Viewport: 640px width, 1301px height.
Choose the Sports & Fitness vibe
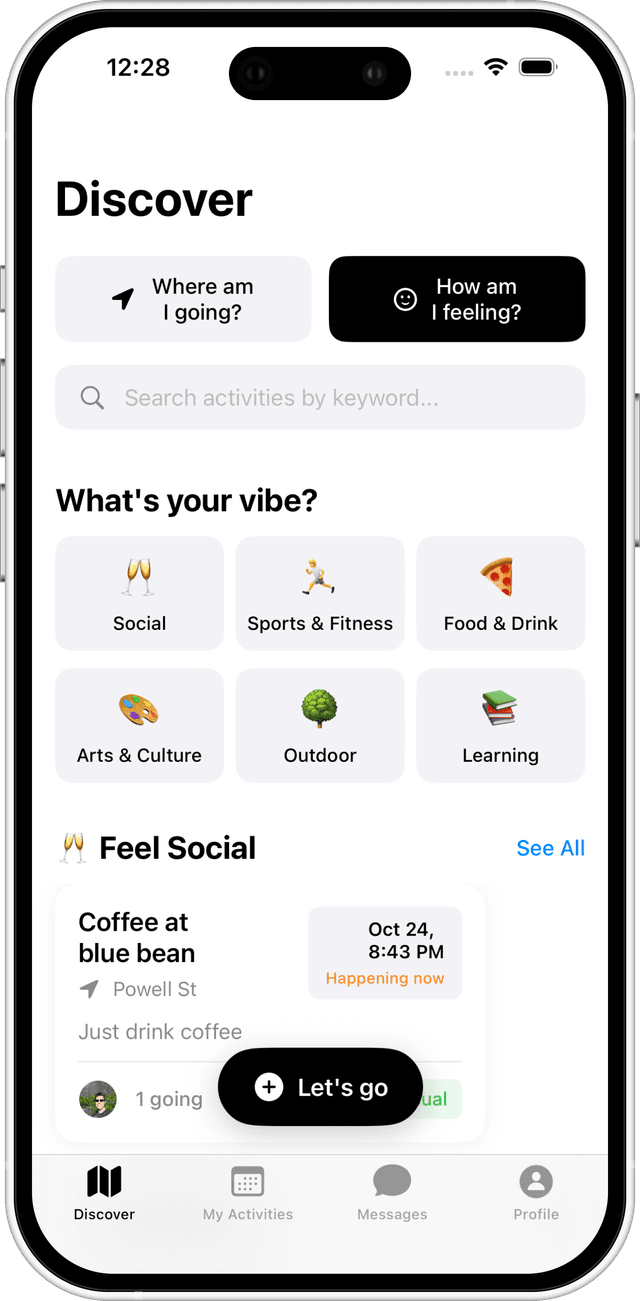[x=320, y=594]
